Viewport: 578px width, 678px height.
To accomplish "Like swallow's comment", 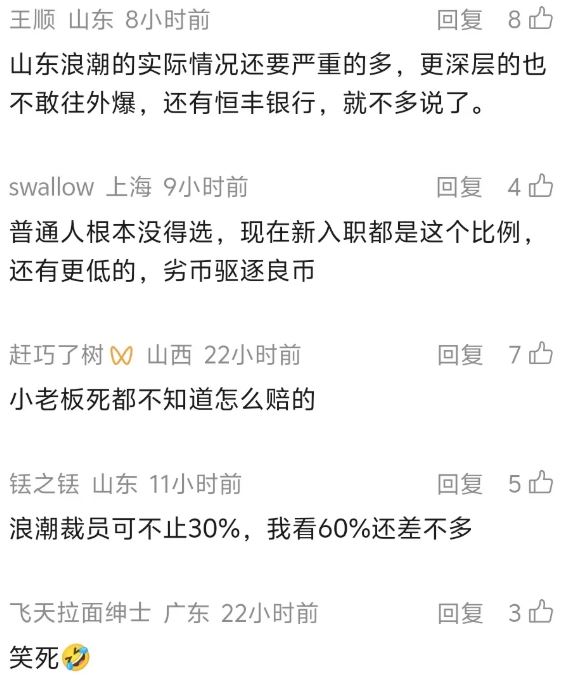I will 541,186.
